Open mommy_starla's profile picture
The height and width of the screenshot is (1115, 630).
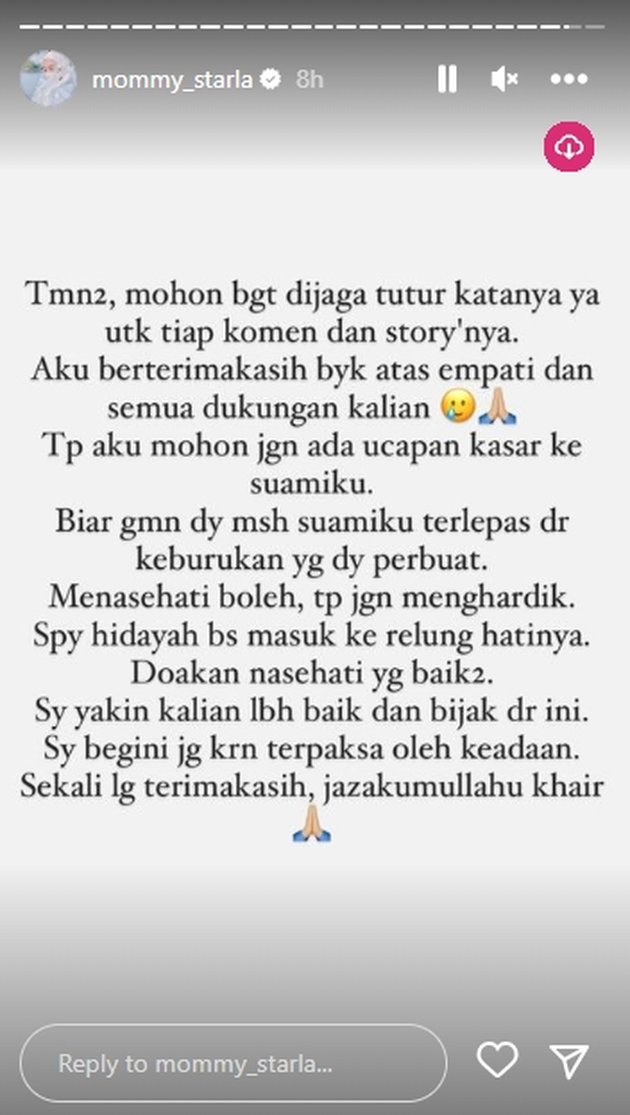[x=48, y=79]
